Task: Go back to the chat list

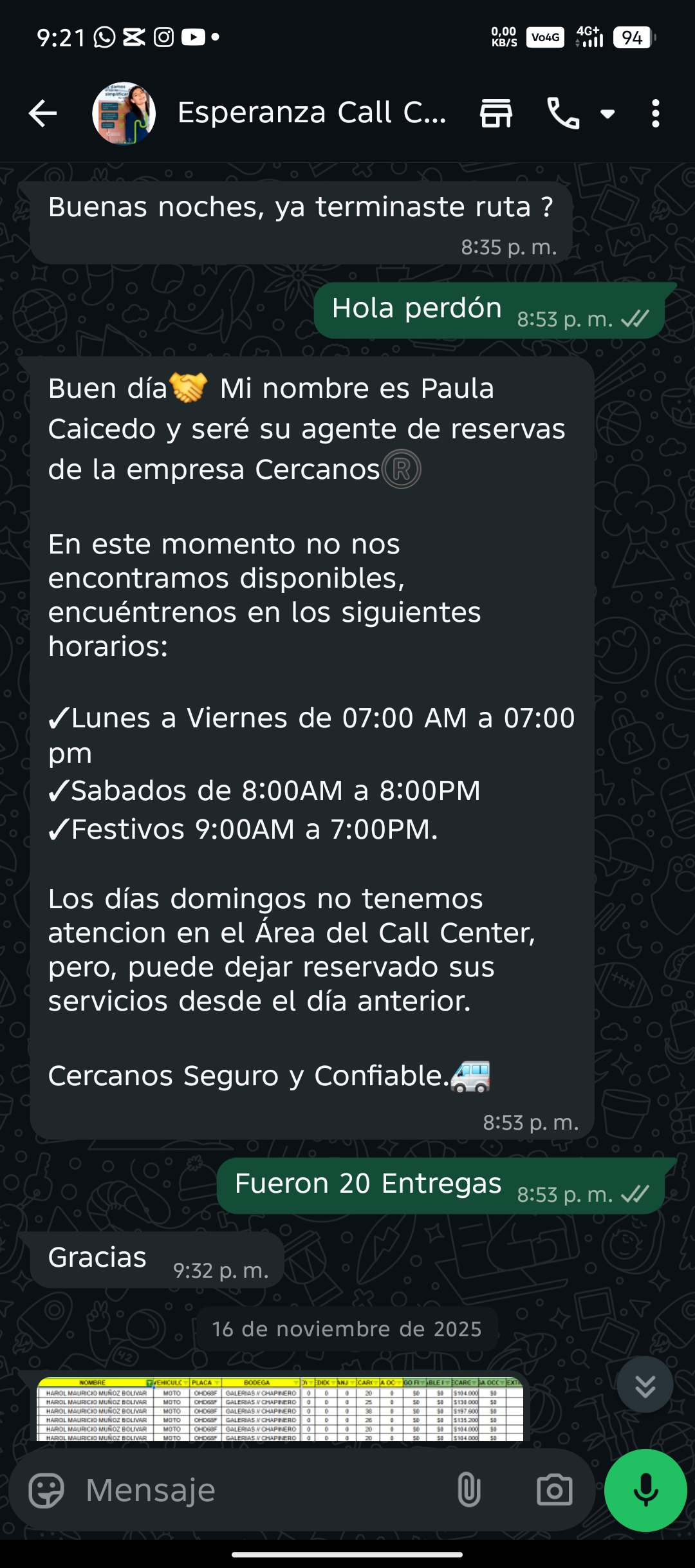Action: 43,114
